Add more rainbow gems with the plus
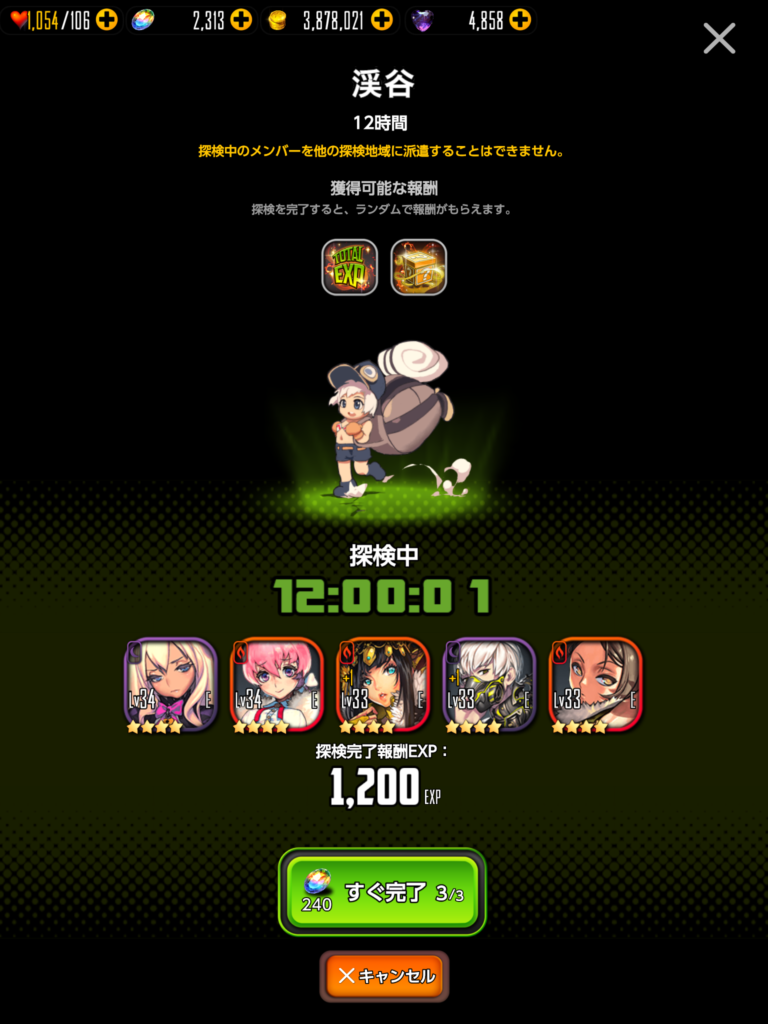Screen dimensions: 768x1024 pyautogui.click(x=241, y=20)
